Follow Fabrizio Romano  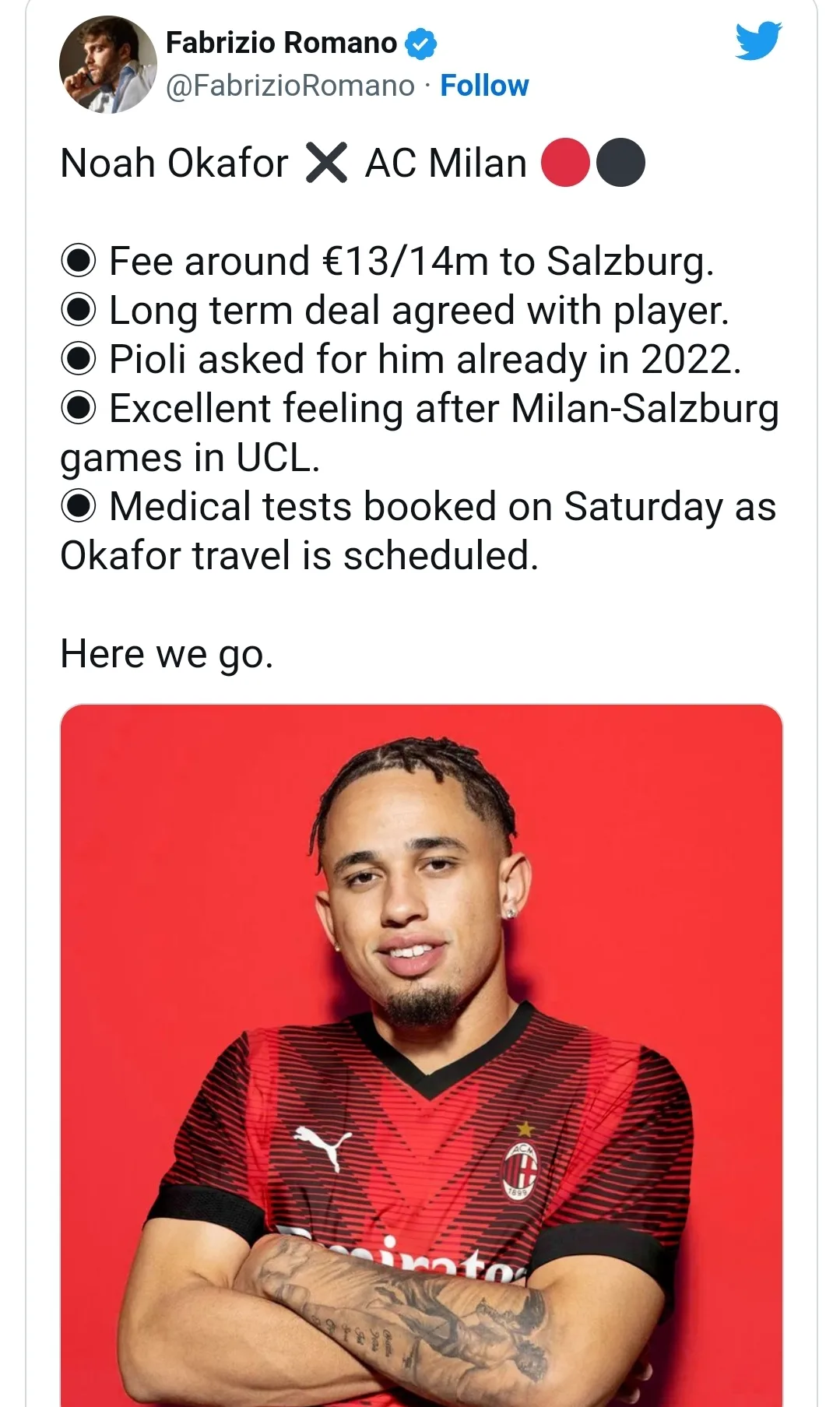tap(484, 86)
